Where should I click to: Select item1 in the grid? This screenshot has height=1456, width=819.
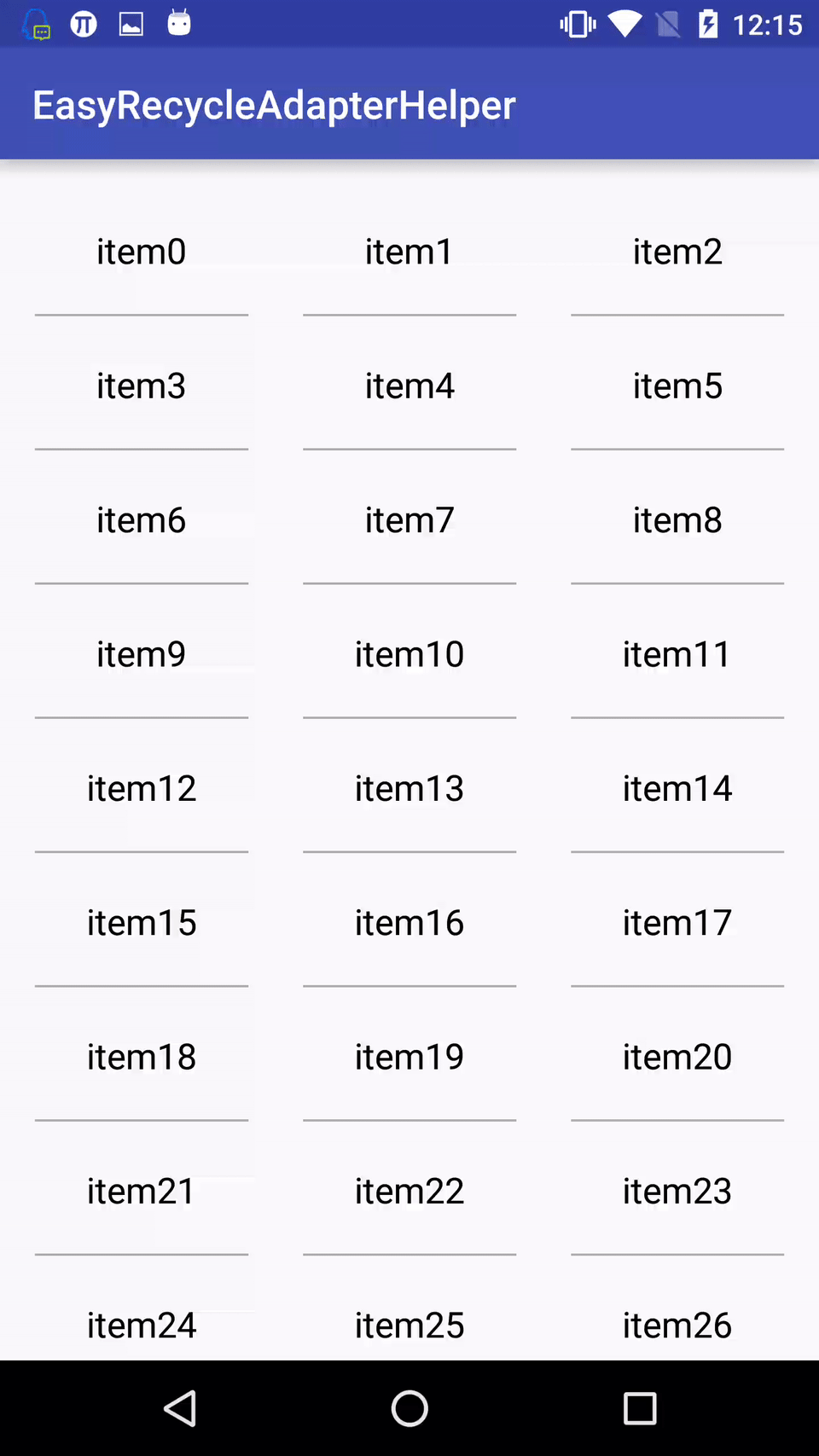[x=409, y=252]
